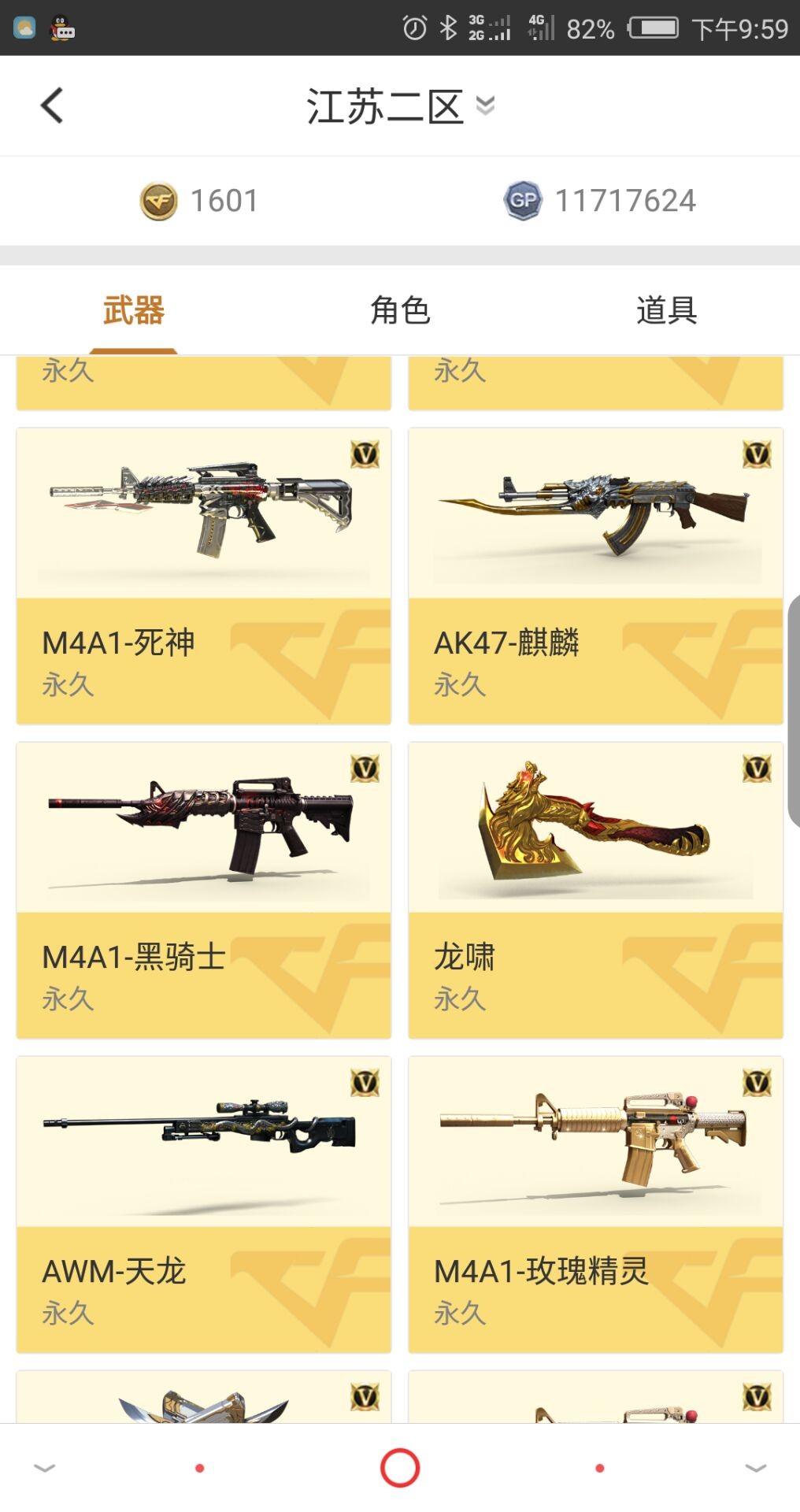Switch to the 角色 tab
Screen dimensions: 800x1512
click(400, 310)
